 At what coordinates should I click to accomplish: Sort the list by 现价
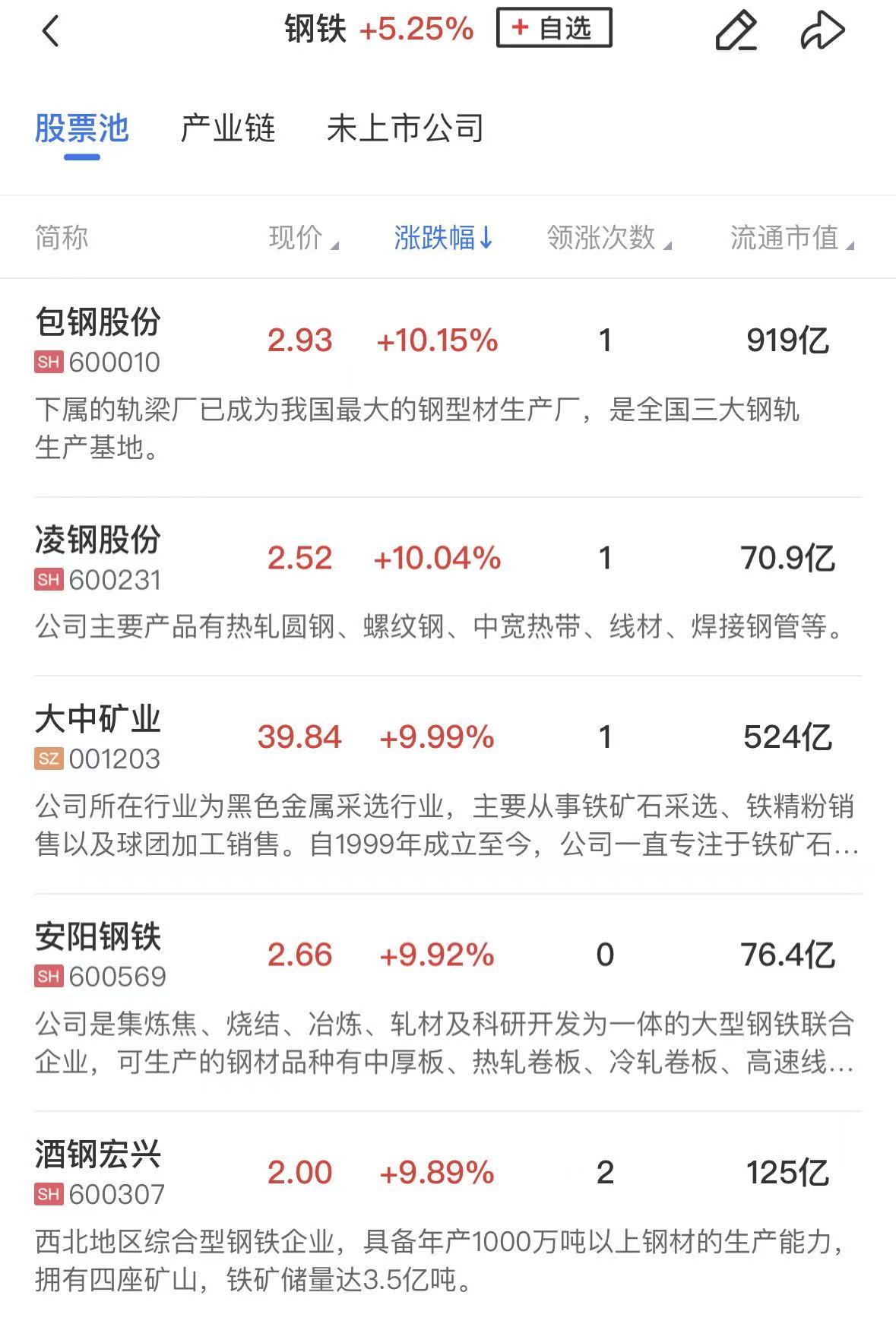pyautogui.click(x=302, y=238)
